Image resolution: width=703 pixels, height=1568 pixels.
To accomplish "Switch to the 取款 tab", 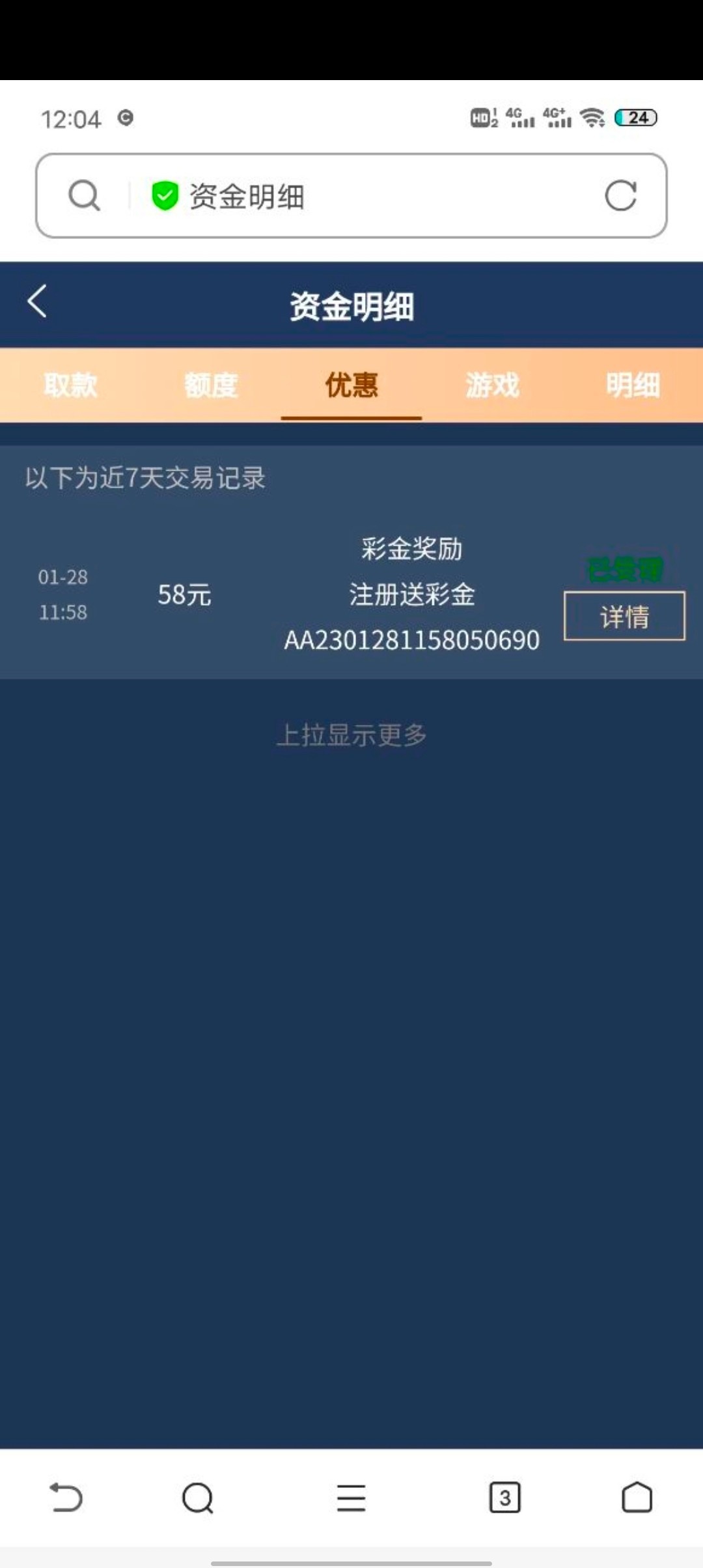I will (x=70, y=385).
